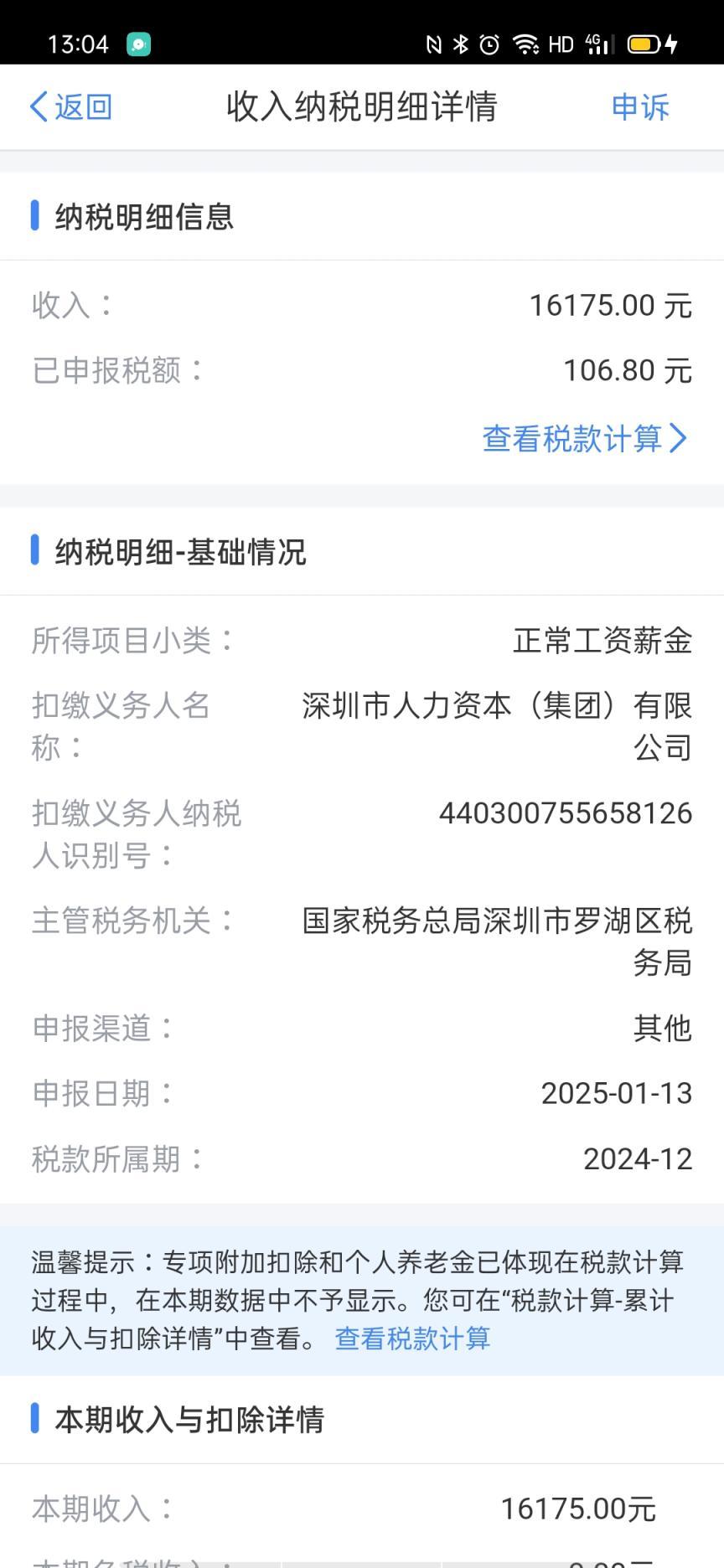The width and height of the screenshot is (724, 1568).
Task: Open 申诉 to file an appeal
Action: pos(639,107)
